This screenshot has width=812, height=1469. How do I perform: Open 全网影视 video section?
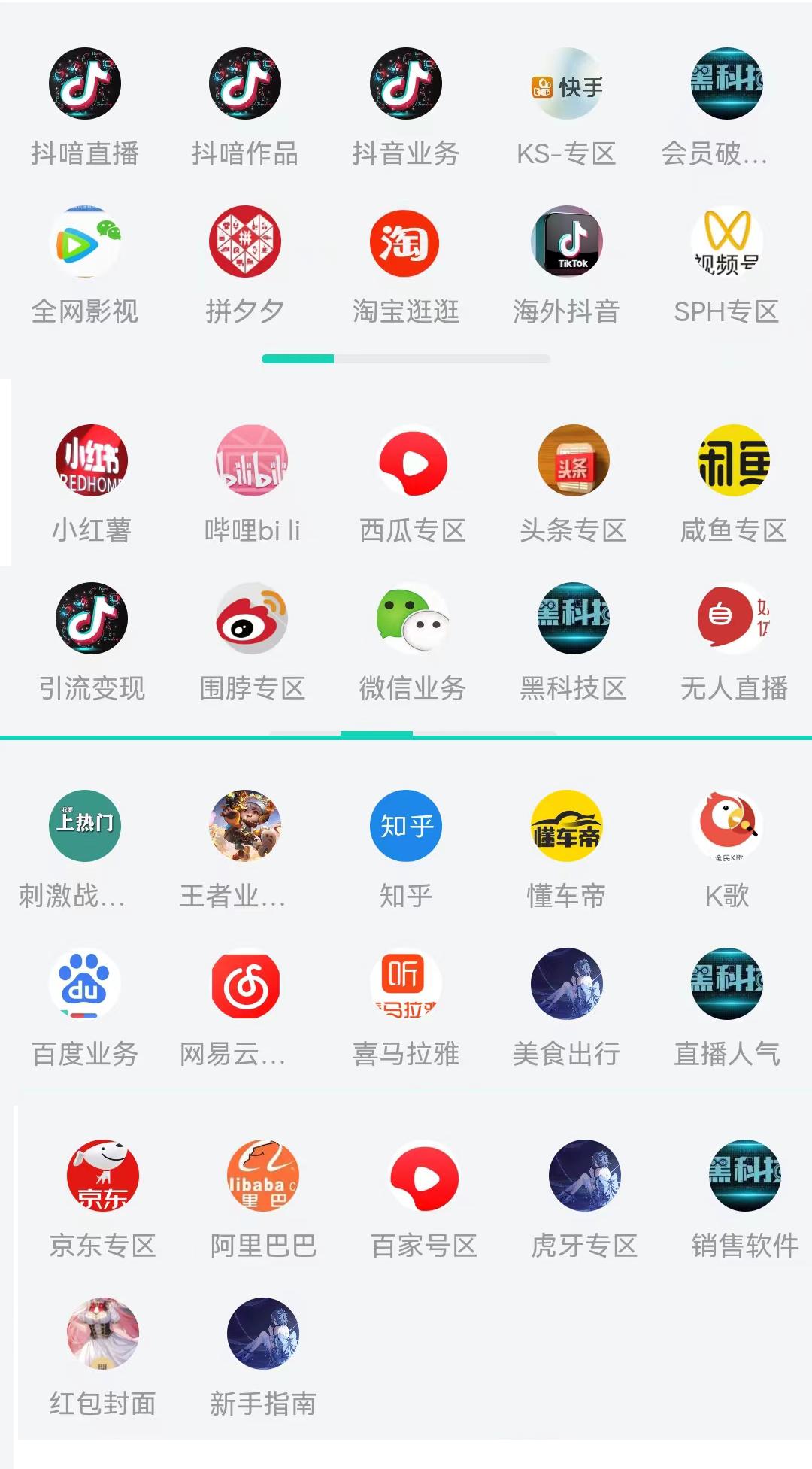(x=85, y=242)
